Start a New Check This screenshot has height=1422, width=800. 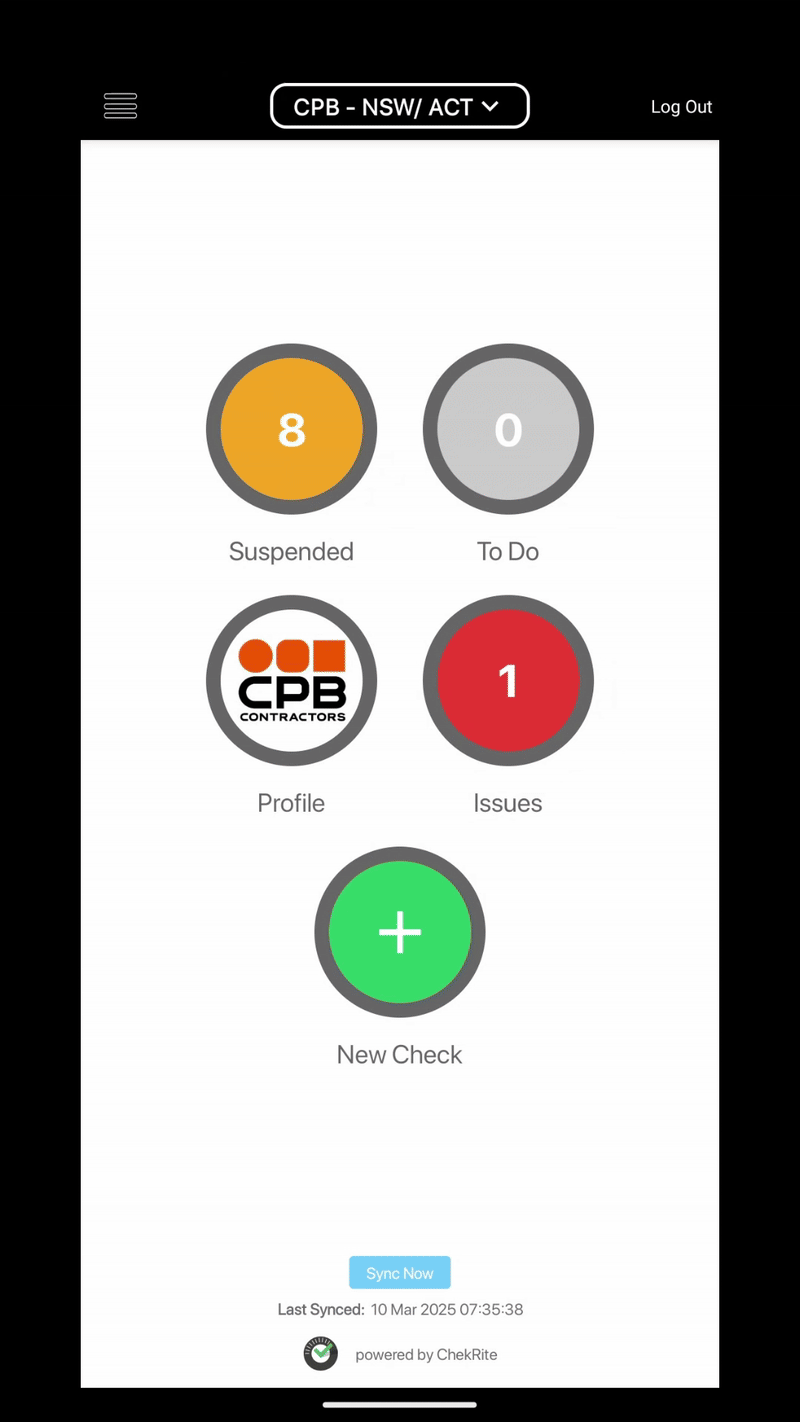399,932
